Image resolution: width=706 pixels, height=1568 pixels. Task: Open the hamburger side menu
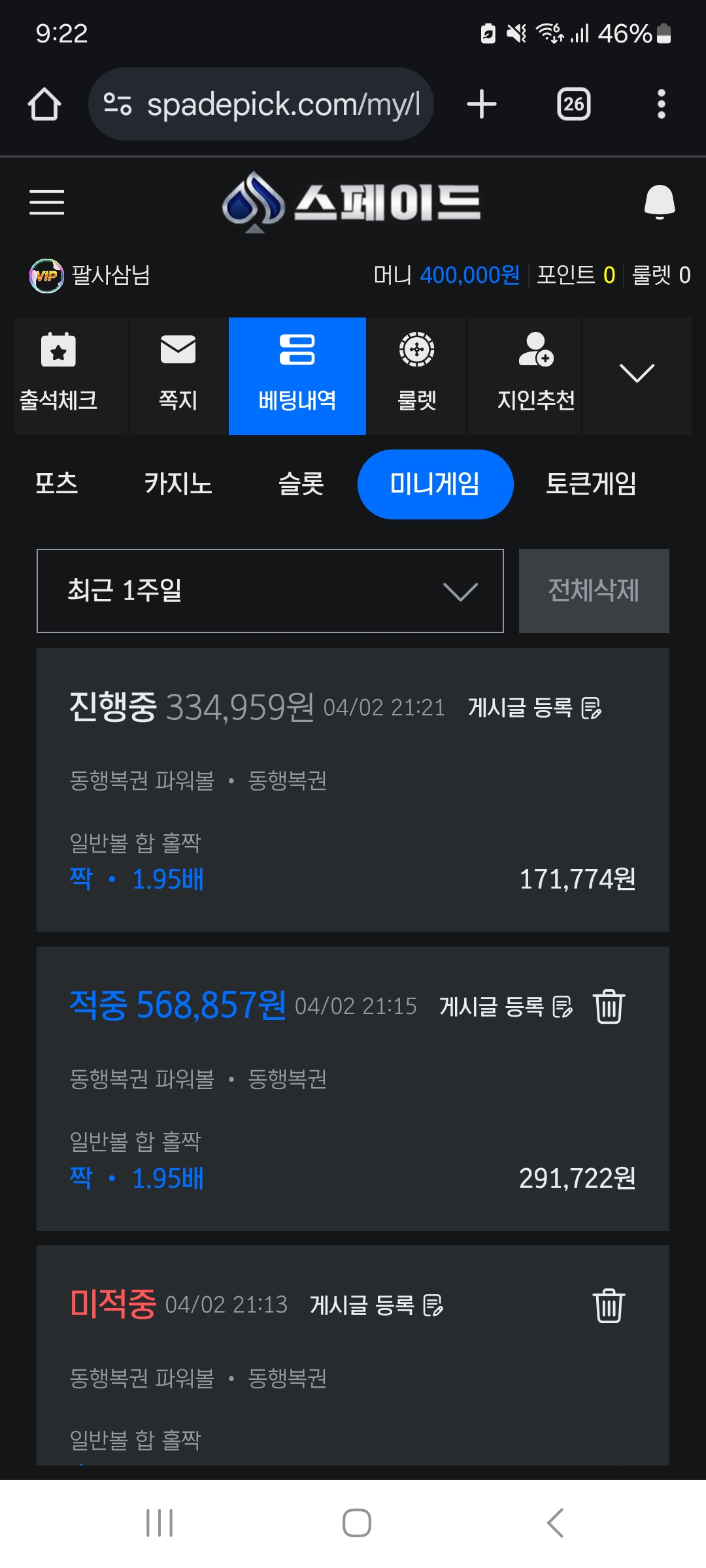(46, 202)
